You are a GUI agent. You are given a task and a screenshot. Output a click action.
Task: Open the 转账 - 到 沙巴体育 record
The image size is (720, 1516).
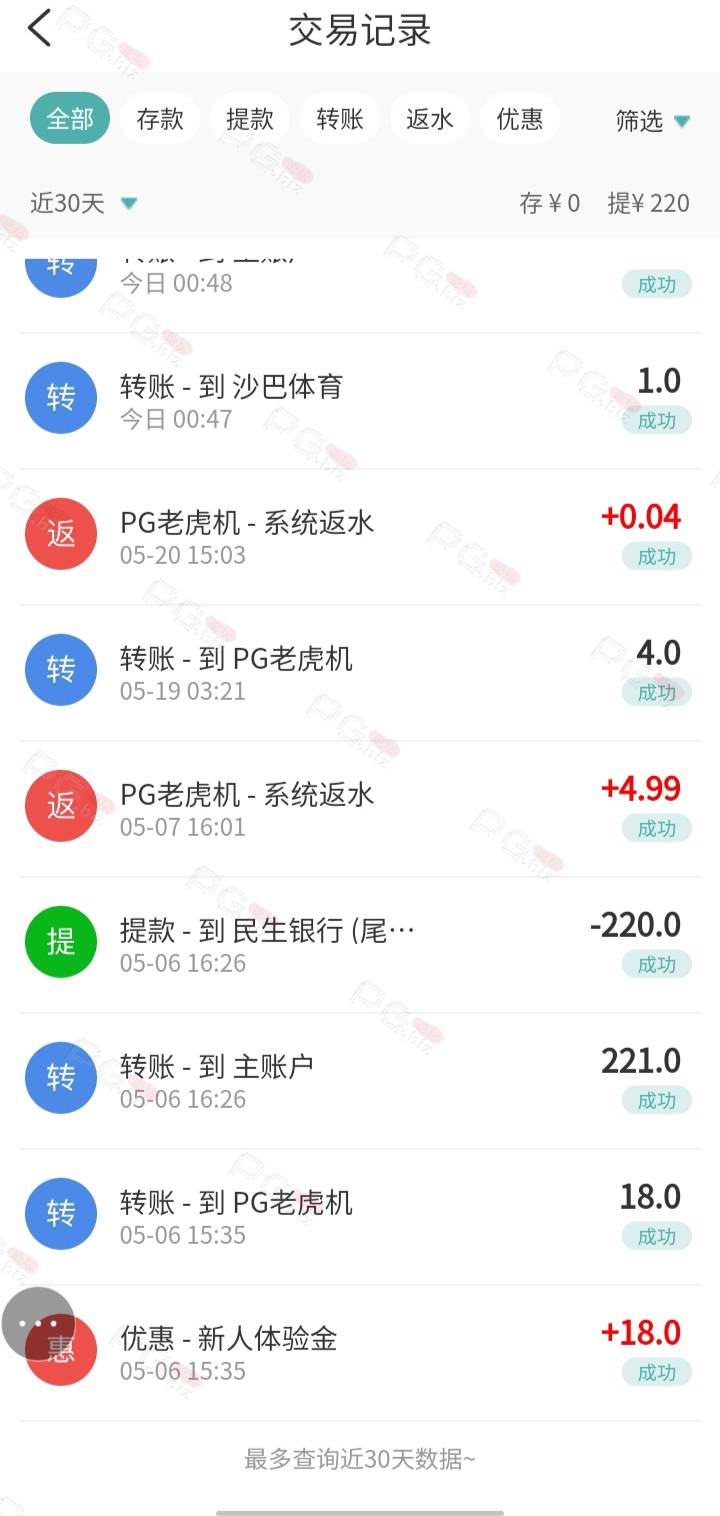(x=360, y=401)
